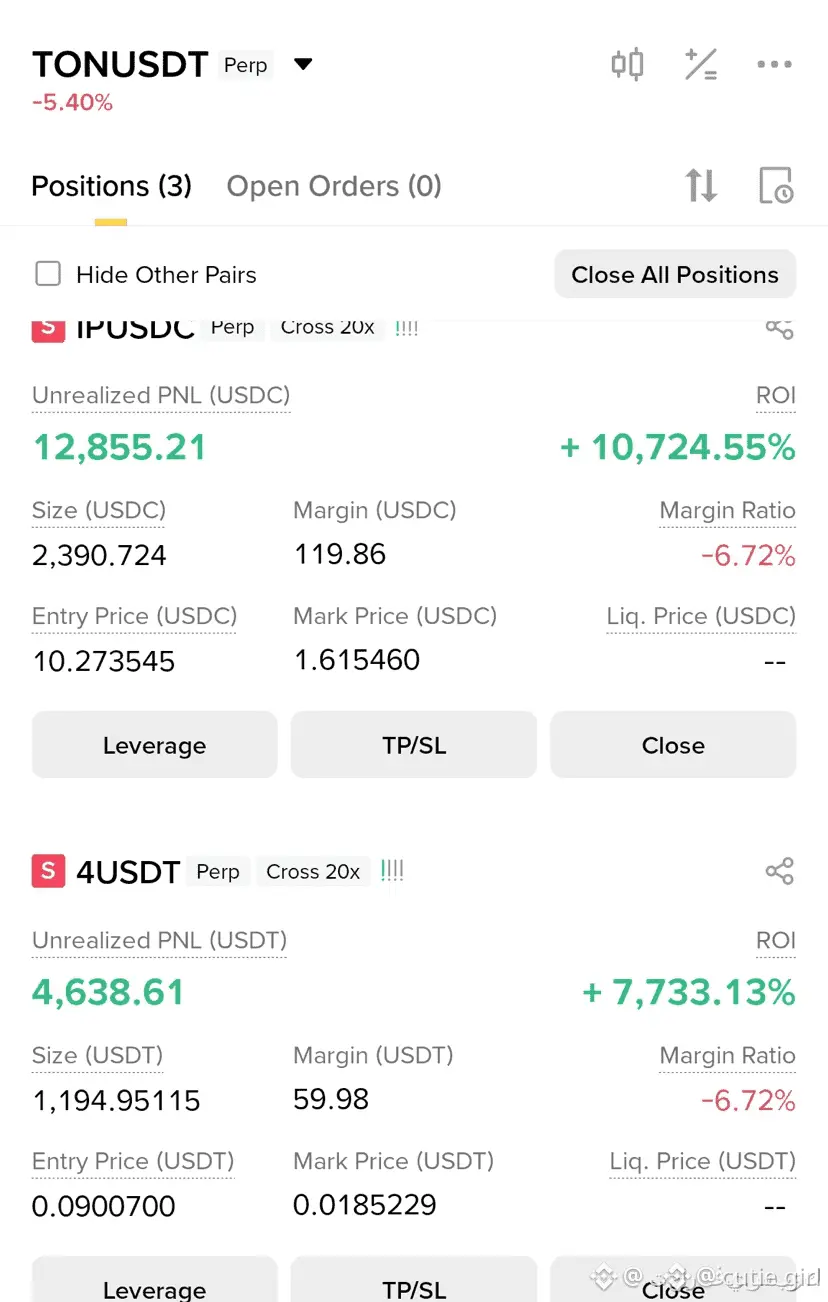Tap the sort arrows icon

click(x=700, y=186)
